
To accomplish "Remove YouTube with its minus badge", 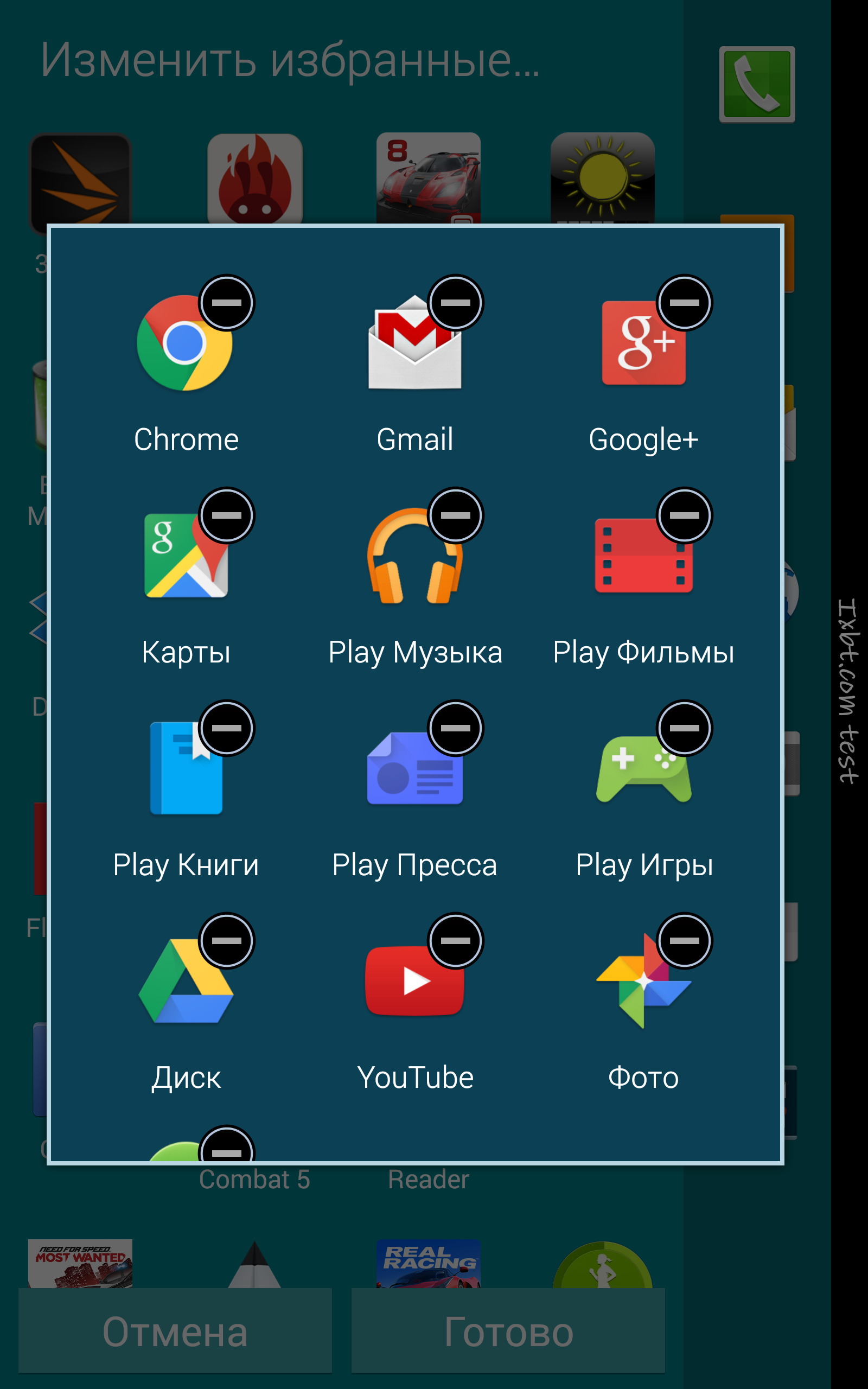I will tap(456, 940).
